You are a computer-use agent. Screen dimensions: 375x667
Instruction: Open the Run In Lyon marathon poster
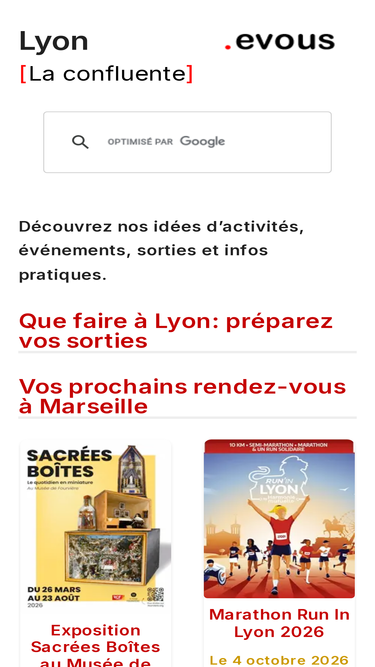279,519
